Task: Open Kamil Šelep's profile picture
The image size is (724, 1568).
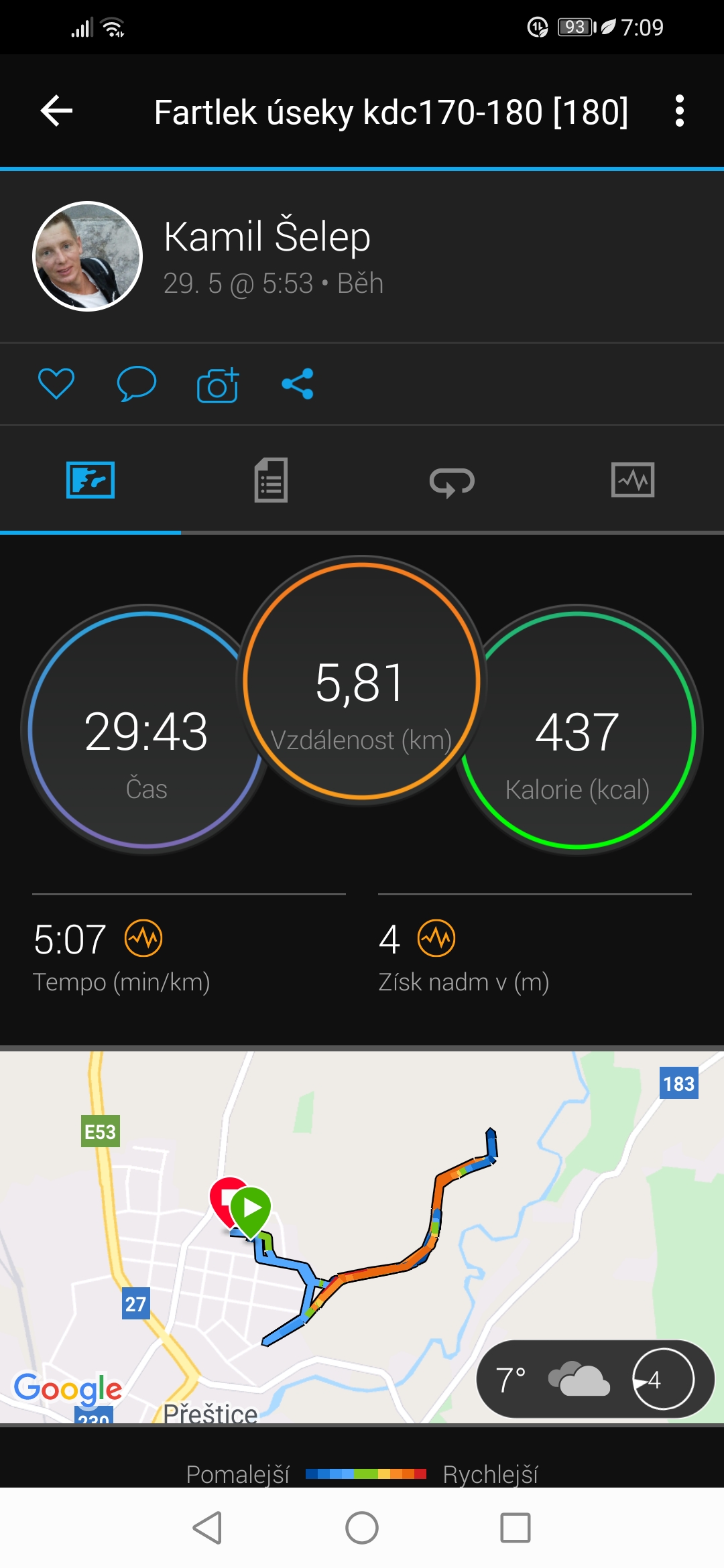Action: 87,256
